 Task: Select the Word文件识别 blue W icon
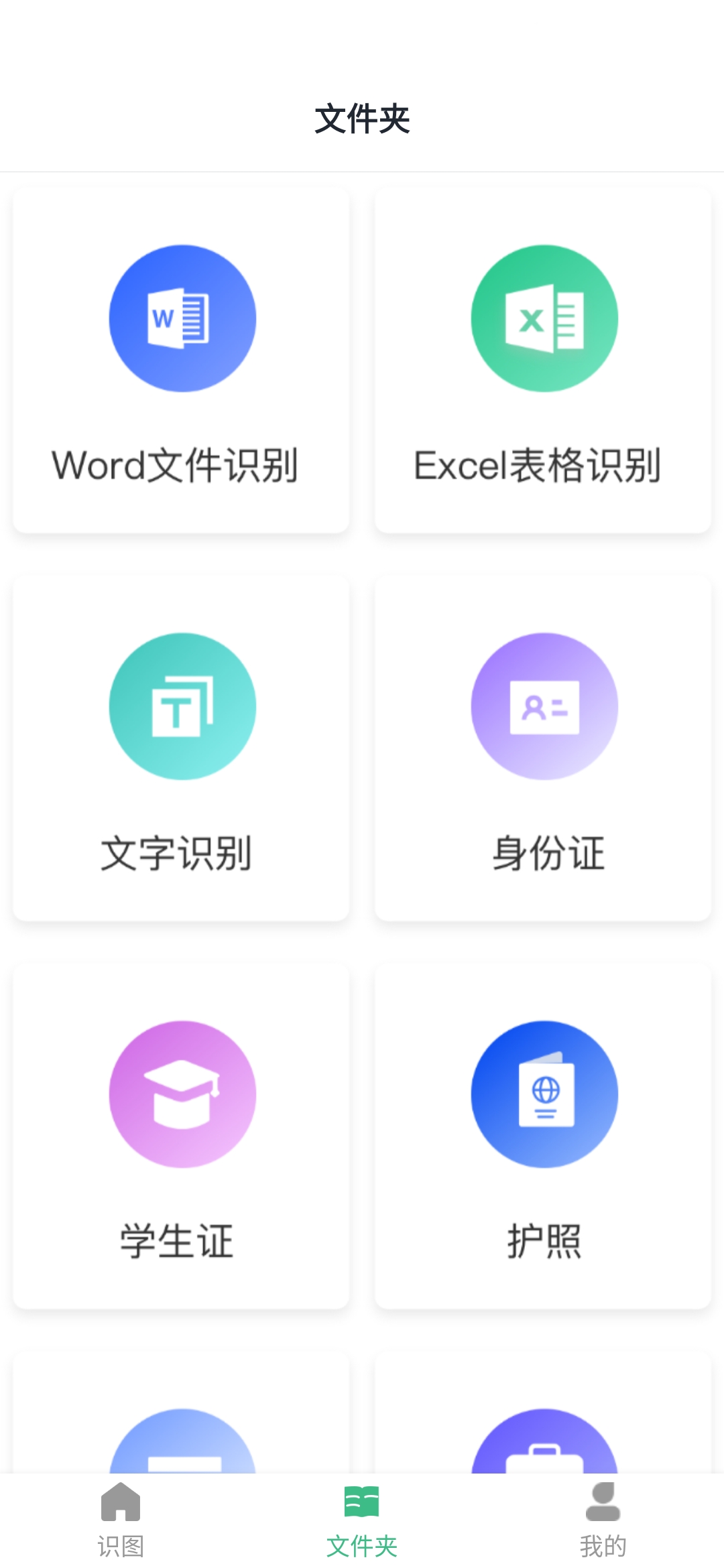tap(181, 320)
